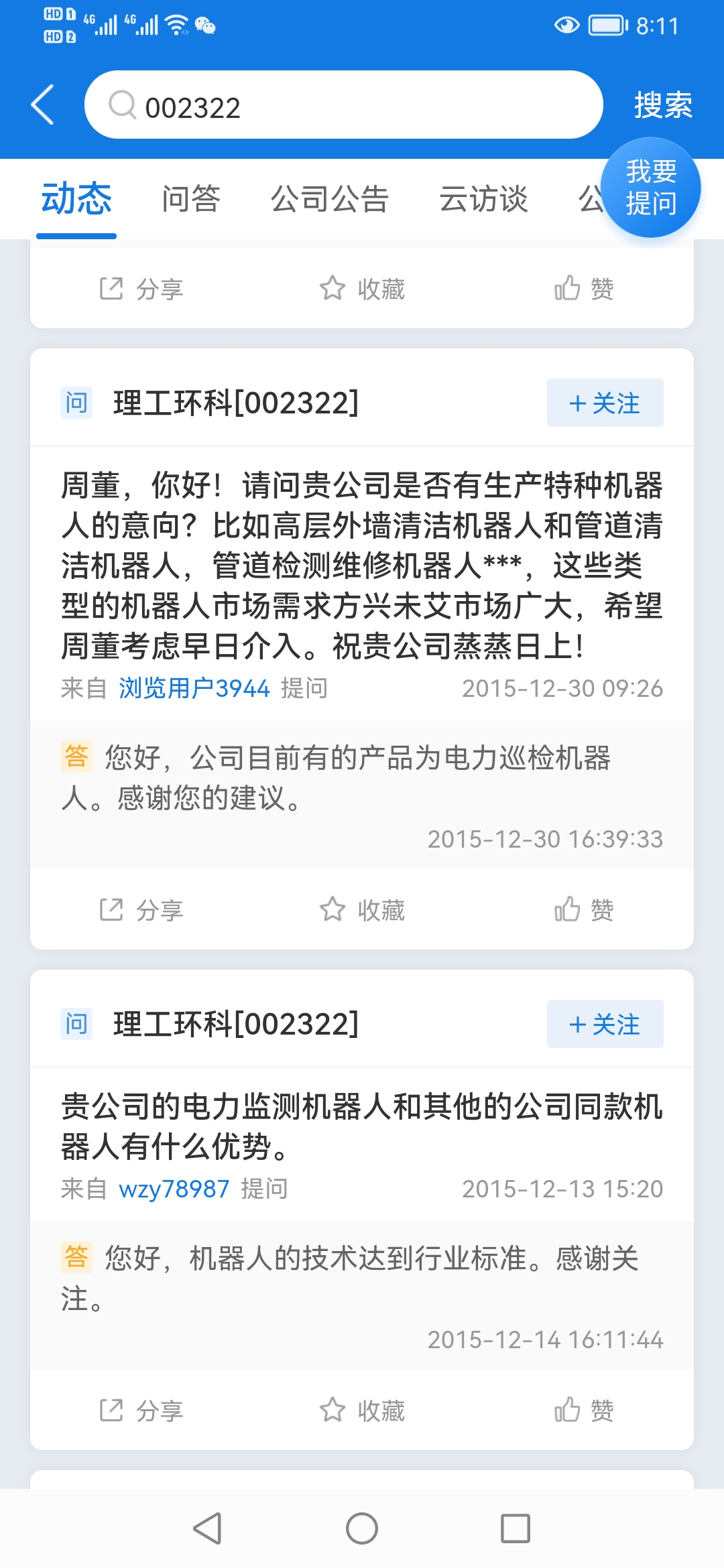Open the profile of 浏览用户3944
The width and height of the screenshot is (724, 1568).
194,688
